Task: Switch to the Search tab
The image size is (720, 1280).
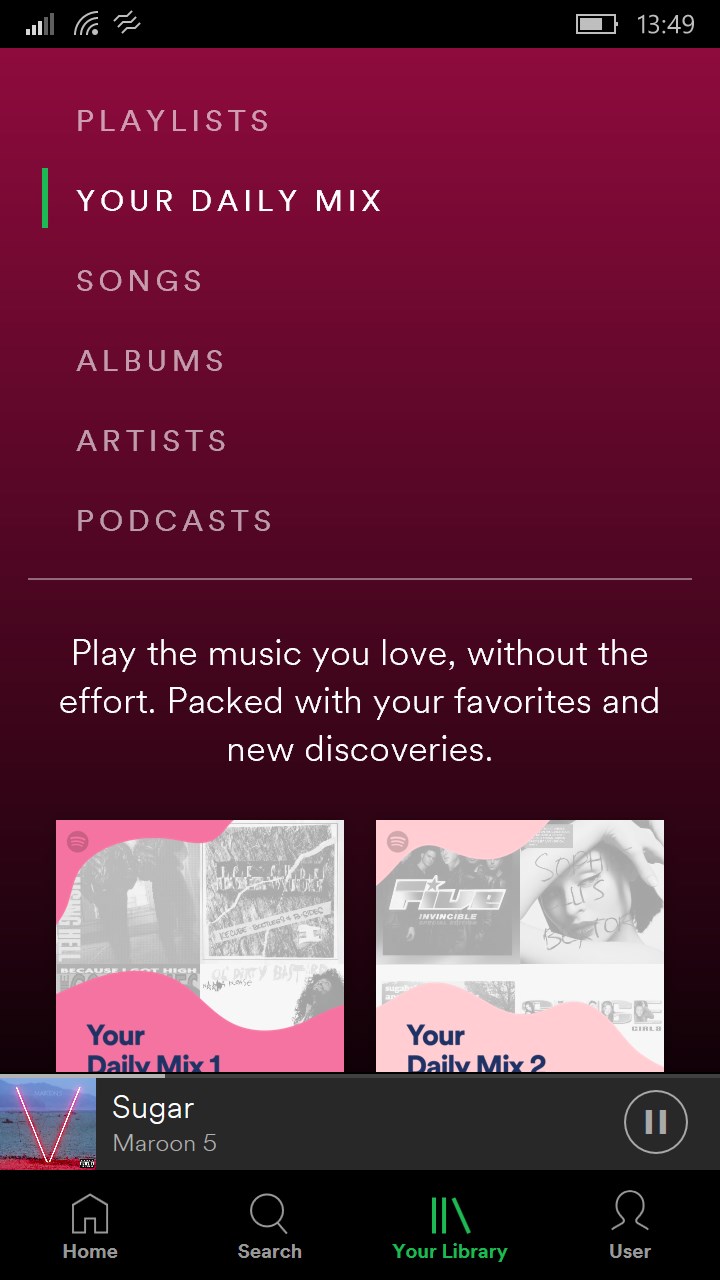Action: tap(269, 1226)
